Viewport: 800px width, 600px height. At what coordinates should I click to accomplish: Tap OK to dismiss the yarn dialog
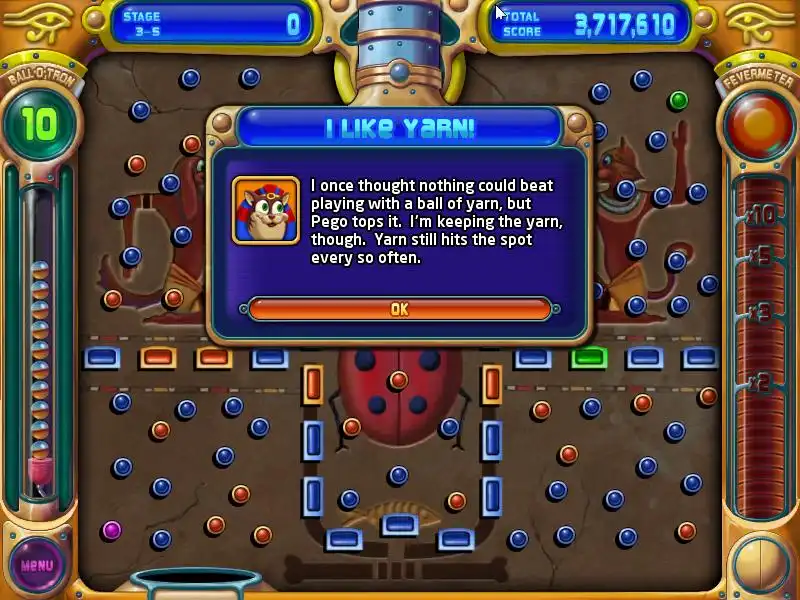399,309
